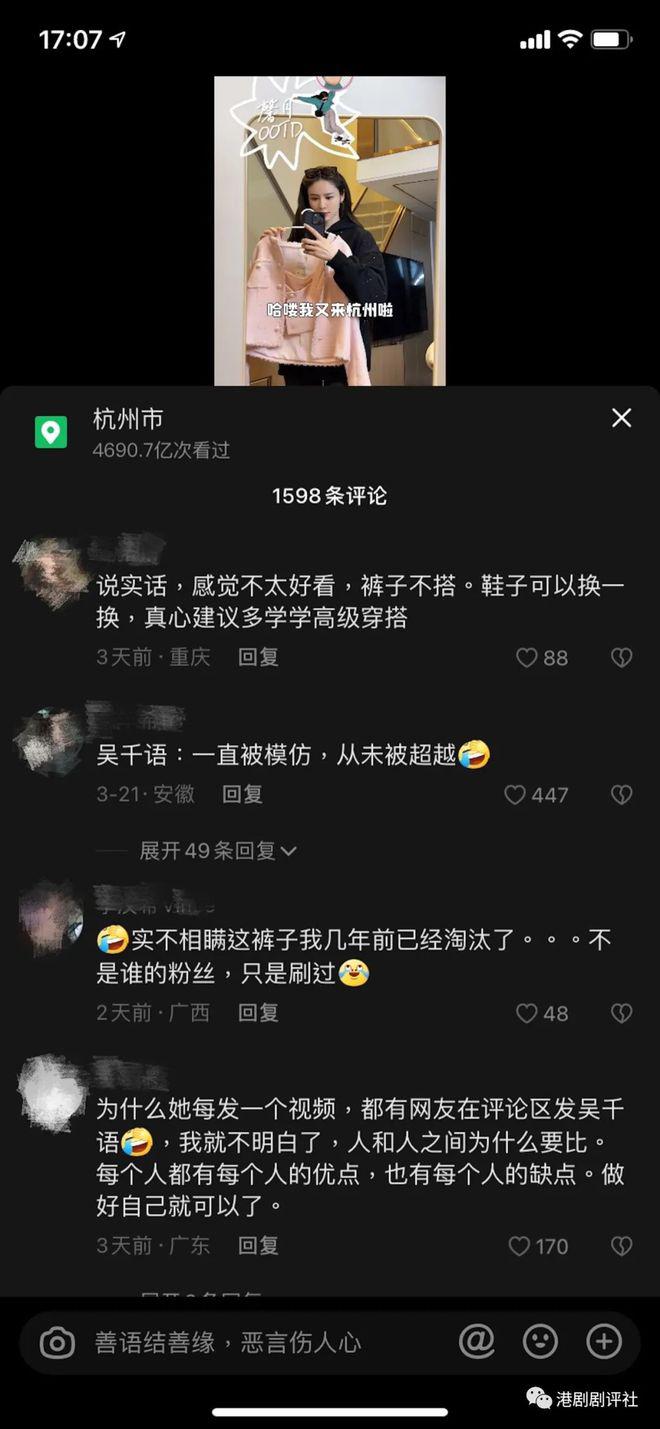Image resolution: width=660 pixels, height=1429 pixels.
Task: Reply to the 3-21 安徽 comment
Action: (242, 795)
